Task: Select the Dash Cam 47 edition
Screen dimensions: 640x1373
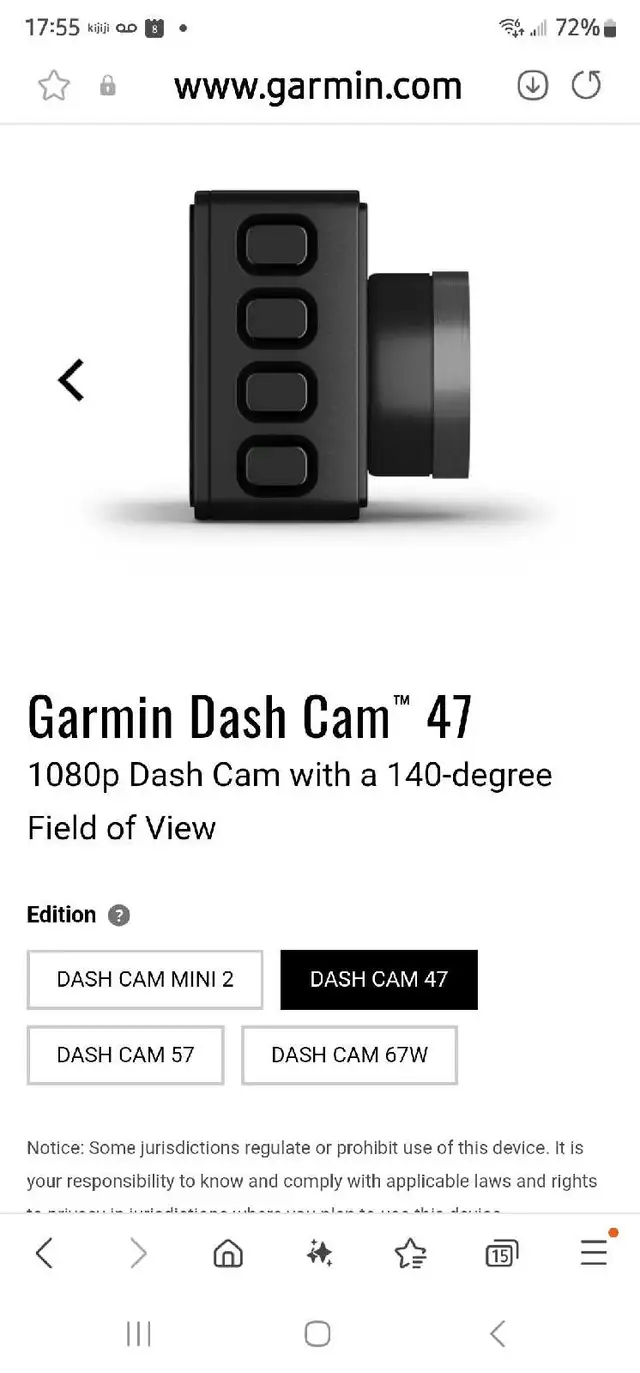Action: [379, 979]
